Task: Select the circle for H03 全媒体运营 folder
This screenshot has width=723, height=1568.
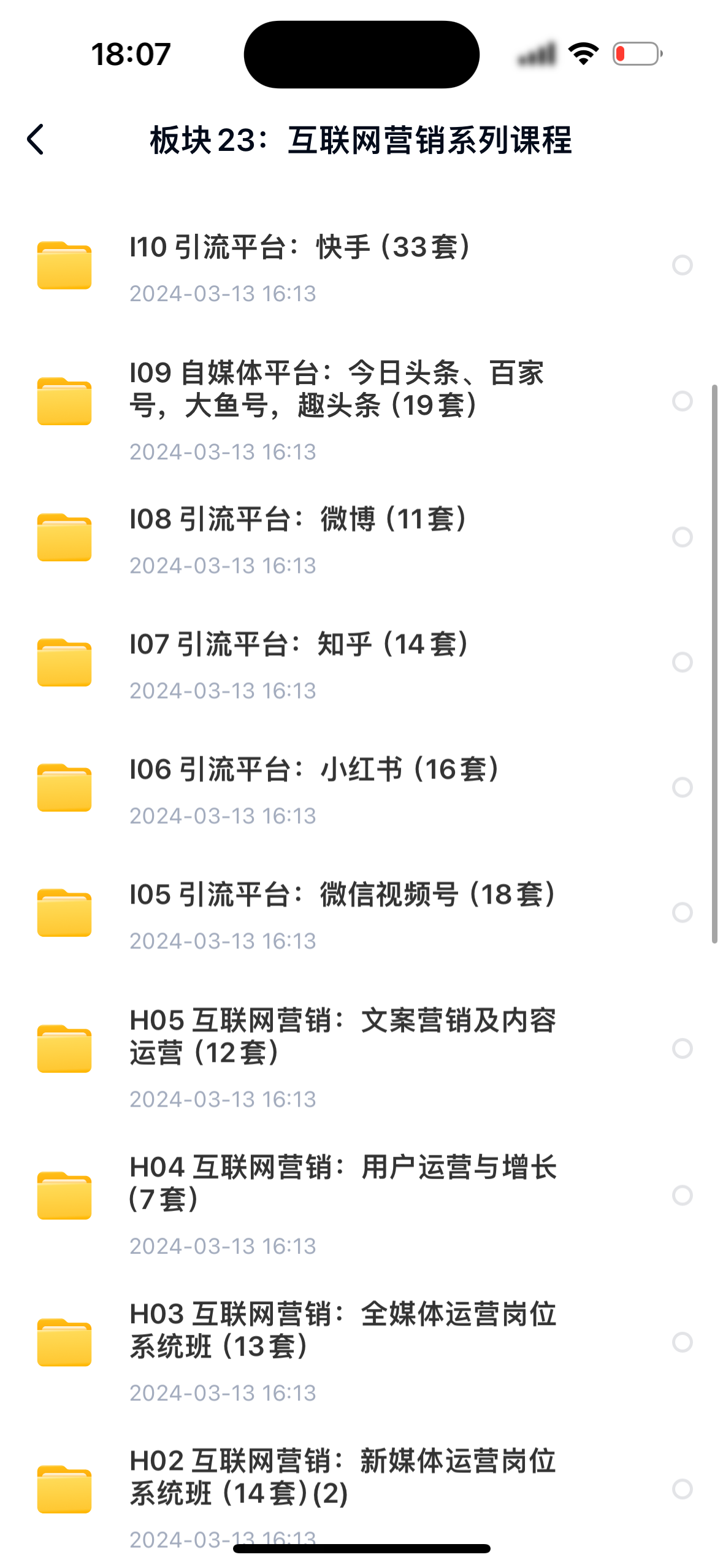Action: pyautogui.click(x=682, y=1342)
